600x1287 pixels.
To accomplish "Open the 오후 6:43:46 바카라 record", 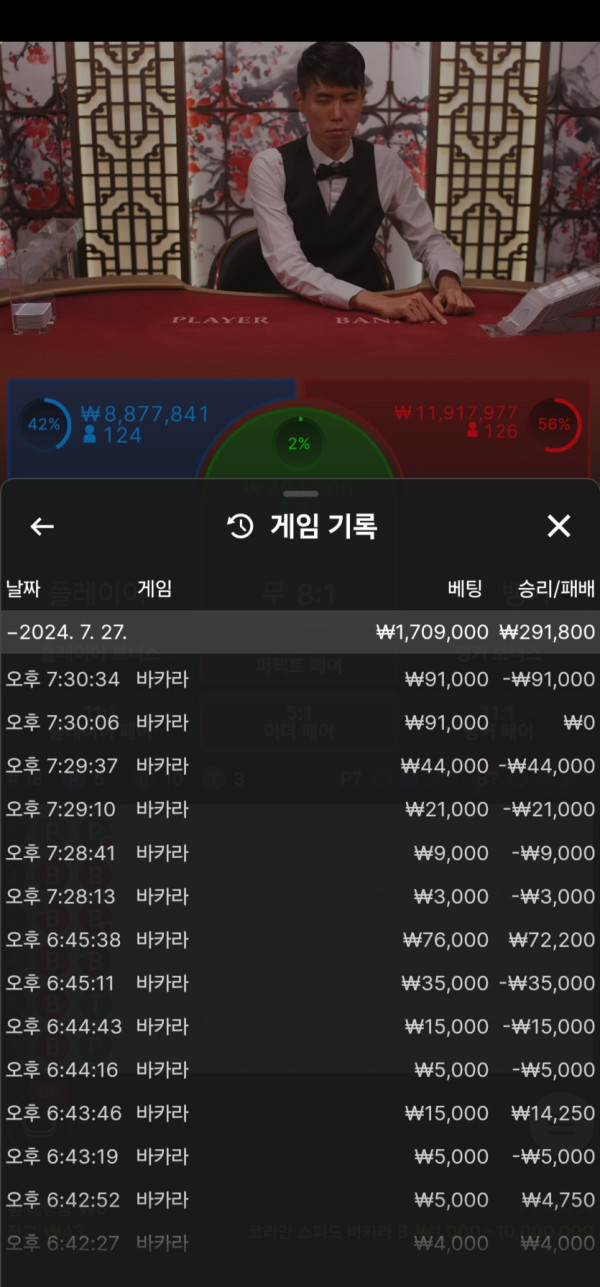I will click(x=300, y=1113).
